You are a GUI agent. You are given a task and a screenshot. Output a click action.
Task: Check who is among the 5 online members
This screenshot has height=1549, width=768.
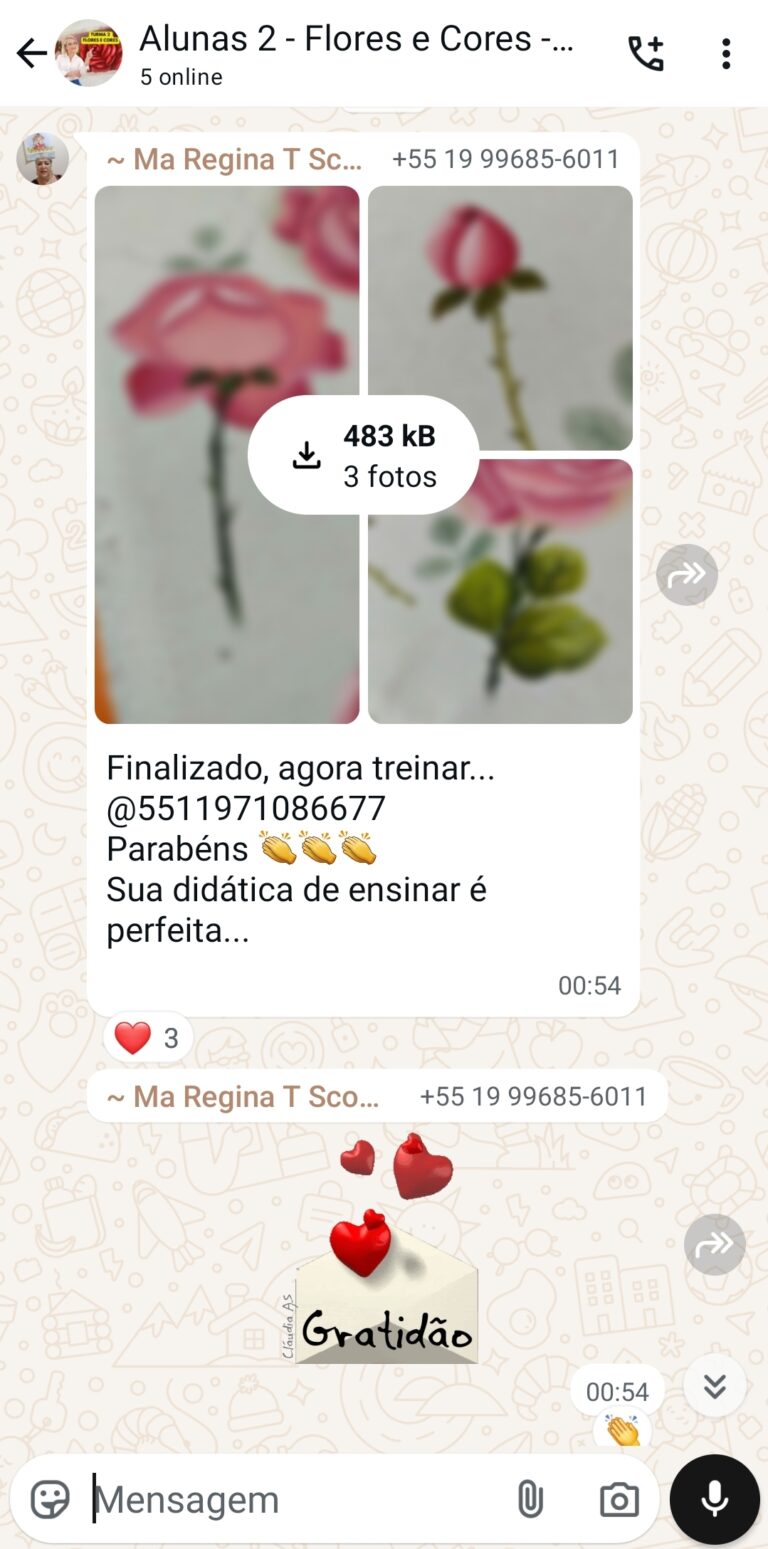tap(180, 76)
